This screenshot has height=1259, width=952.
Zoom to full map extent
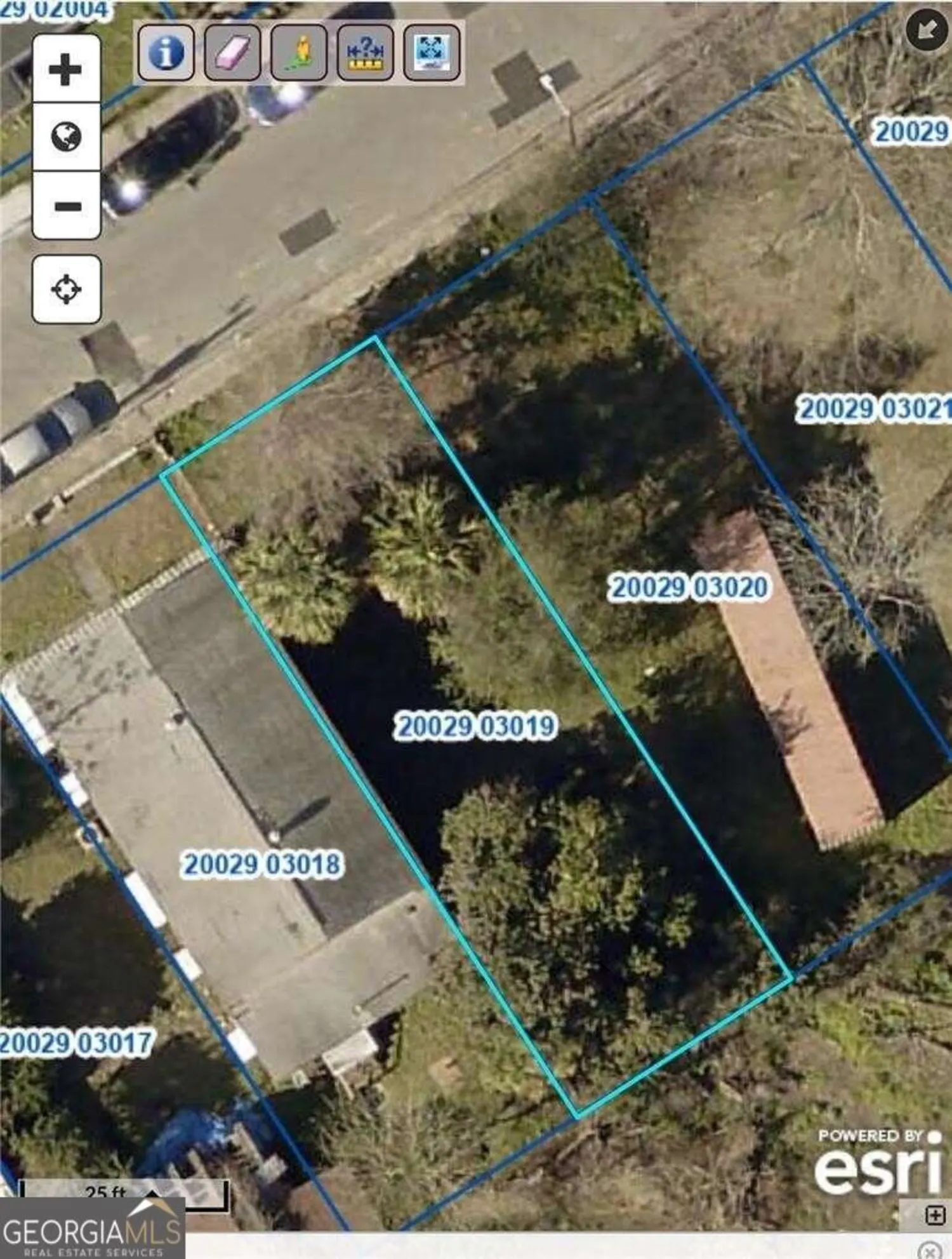click(432, 53)
